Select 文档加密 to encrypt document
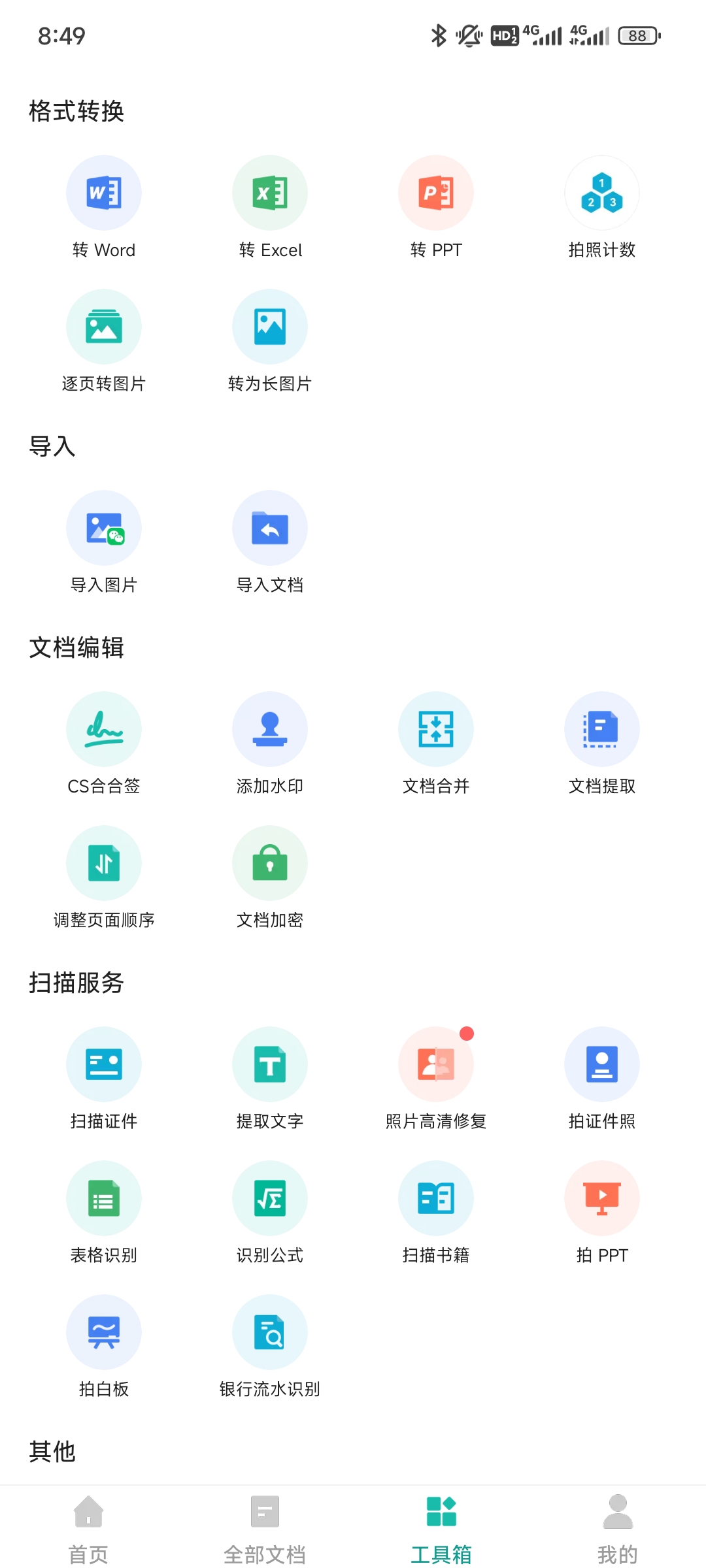This screenshot has height=1568, width=706. pyautogui.click(x=270, y=864)
